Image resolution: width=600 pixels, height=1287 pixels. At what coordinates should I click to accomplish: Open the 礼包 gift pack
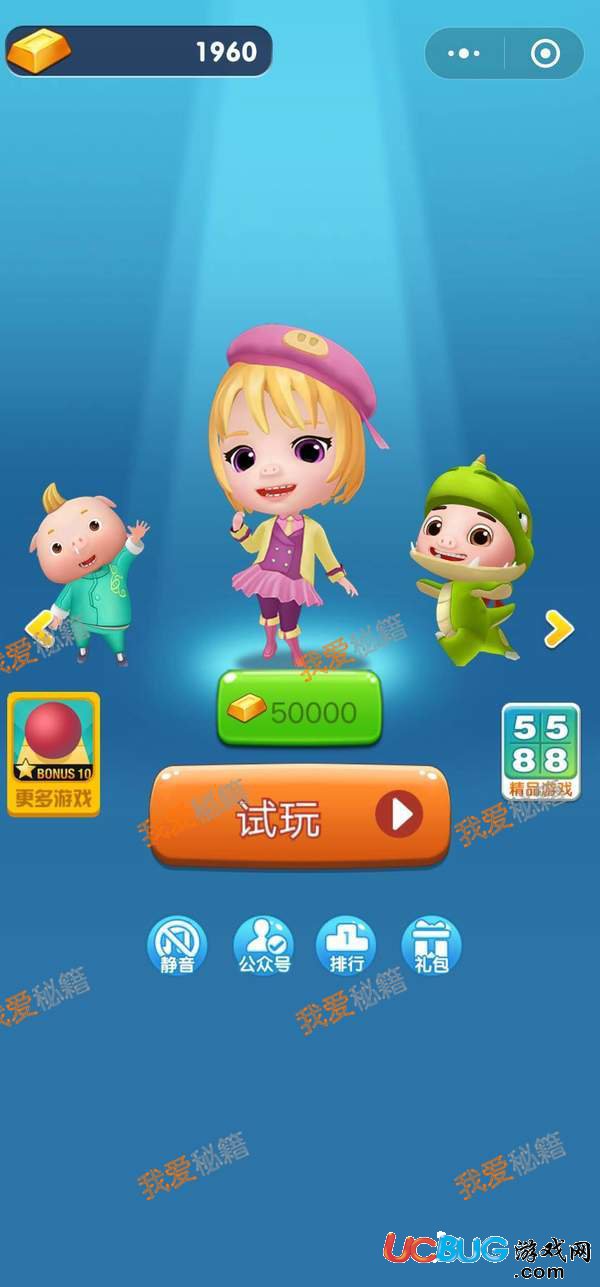[x=431, y=945]
